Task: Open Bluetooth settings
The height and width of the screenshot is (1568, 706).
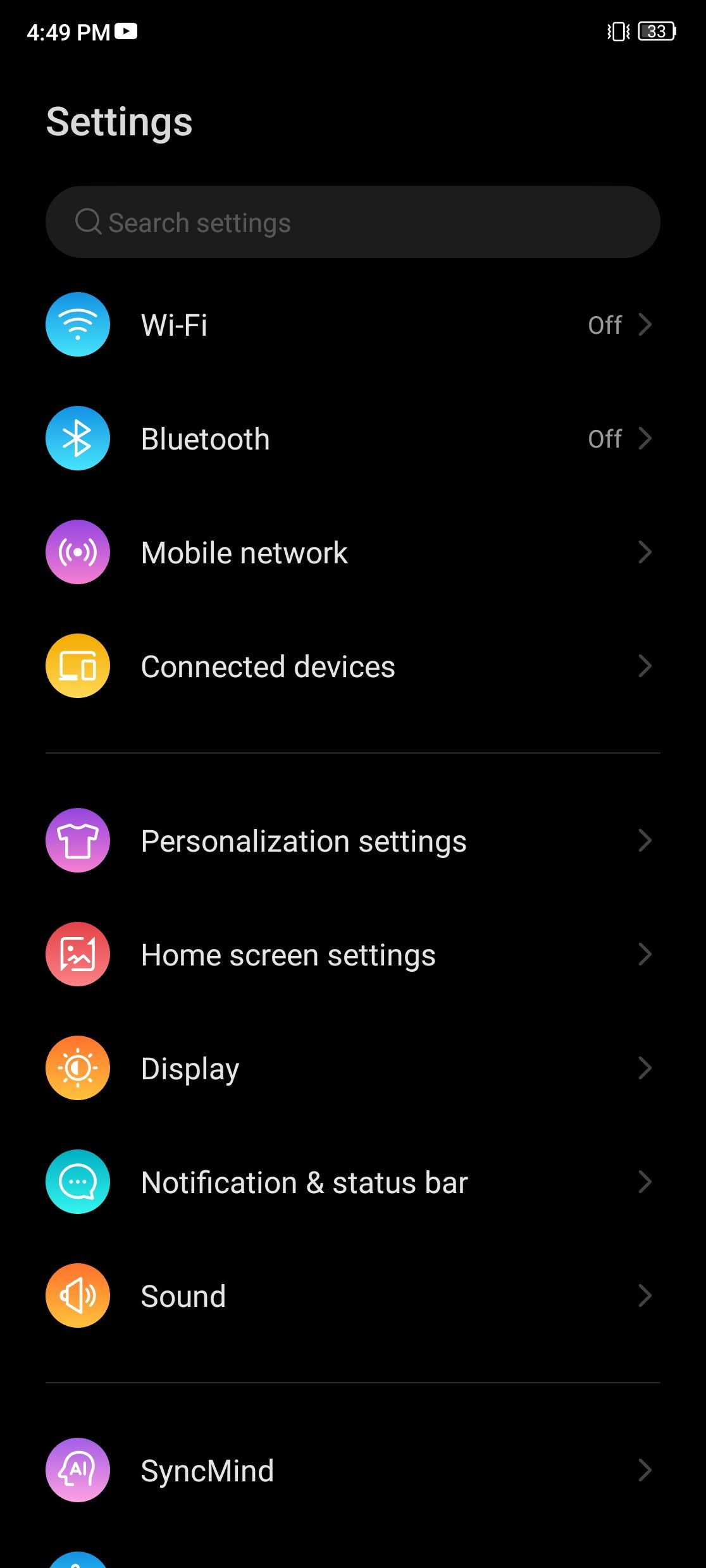Action: [352, 439]
